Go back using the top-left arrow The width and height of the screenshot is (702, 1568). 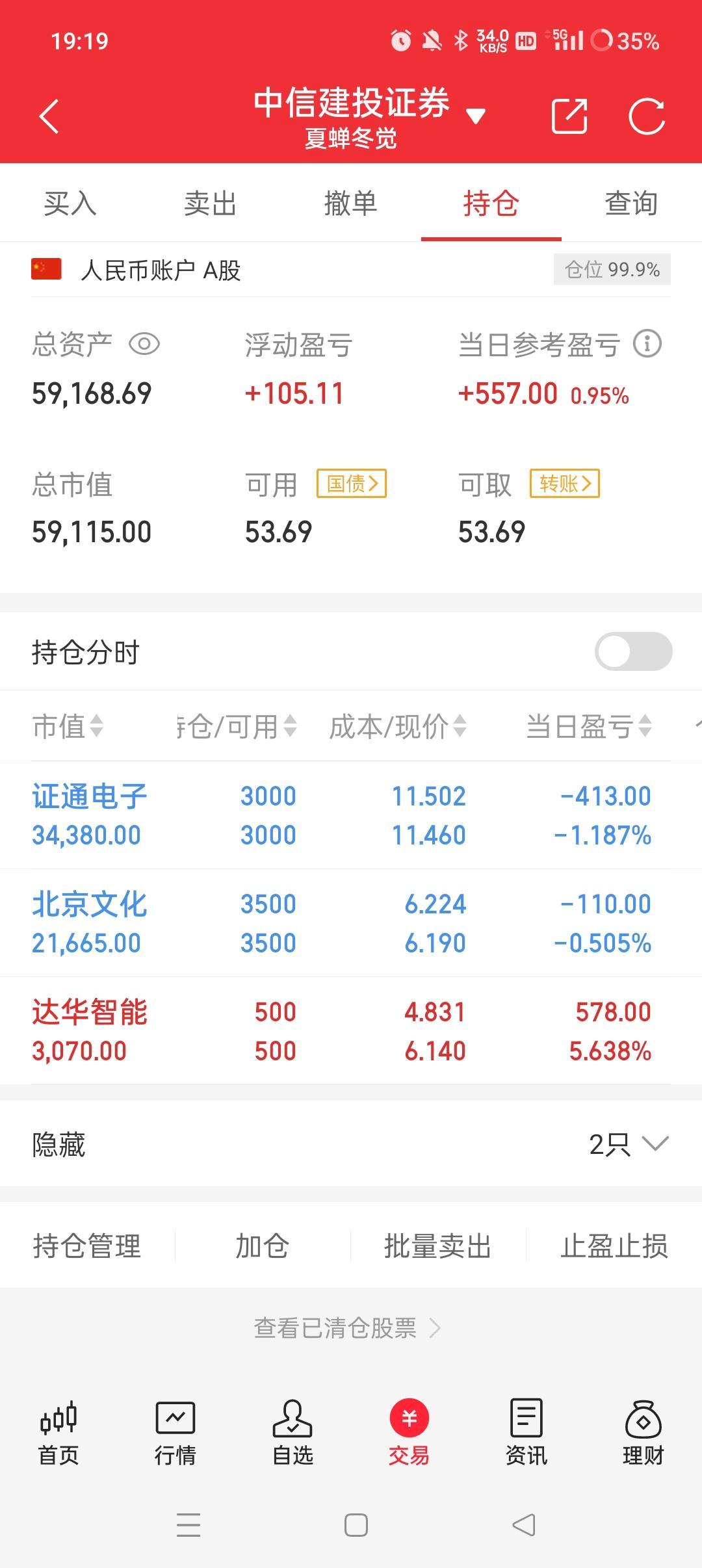pos(49,117)
